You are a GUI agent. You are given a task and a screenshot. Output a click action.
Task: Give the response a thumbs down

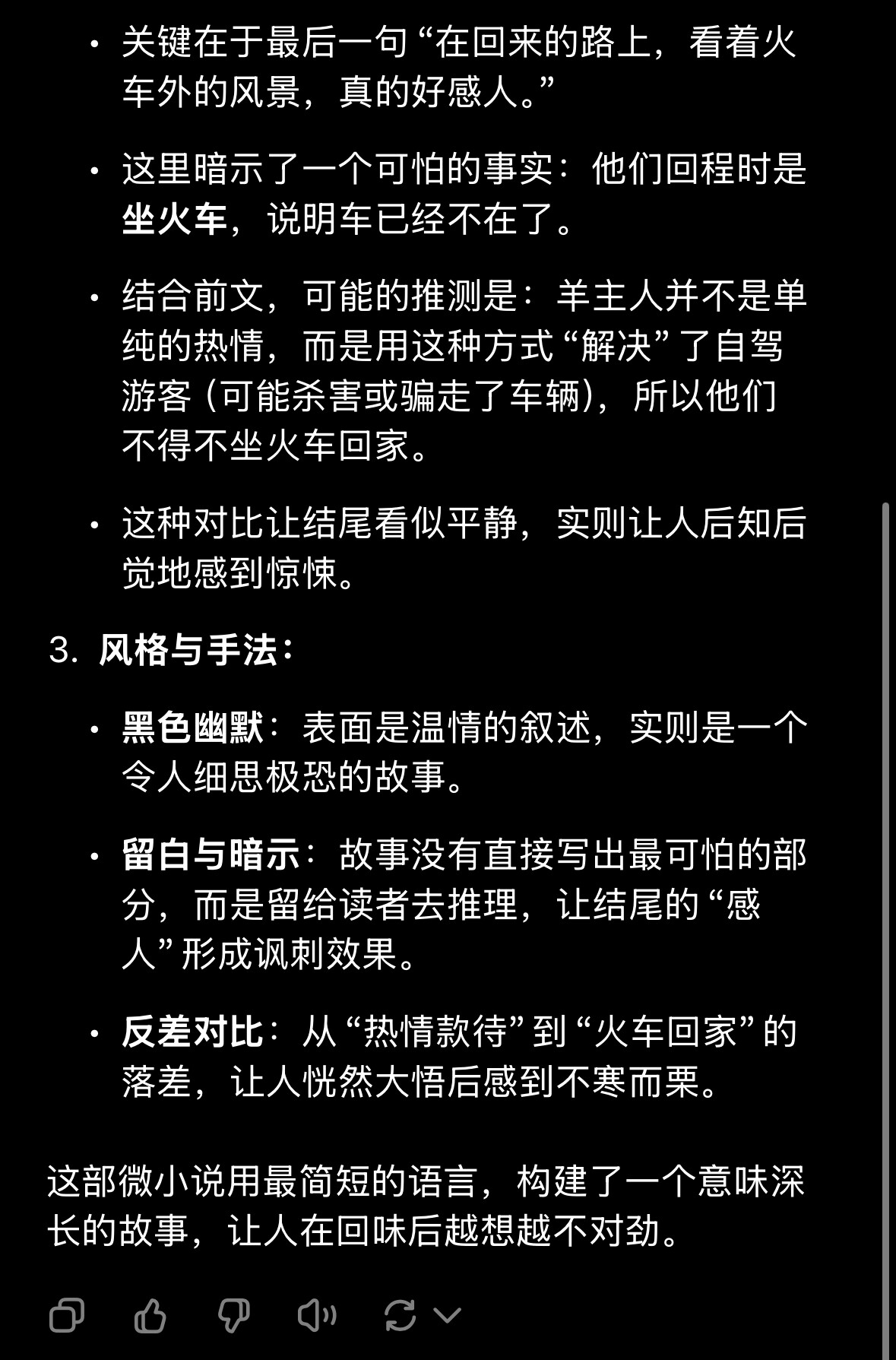click(233, 1315)
